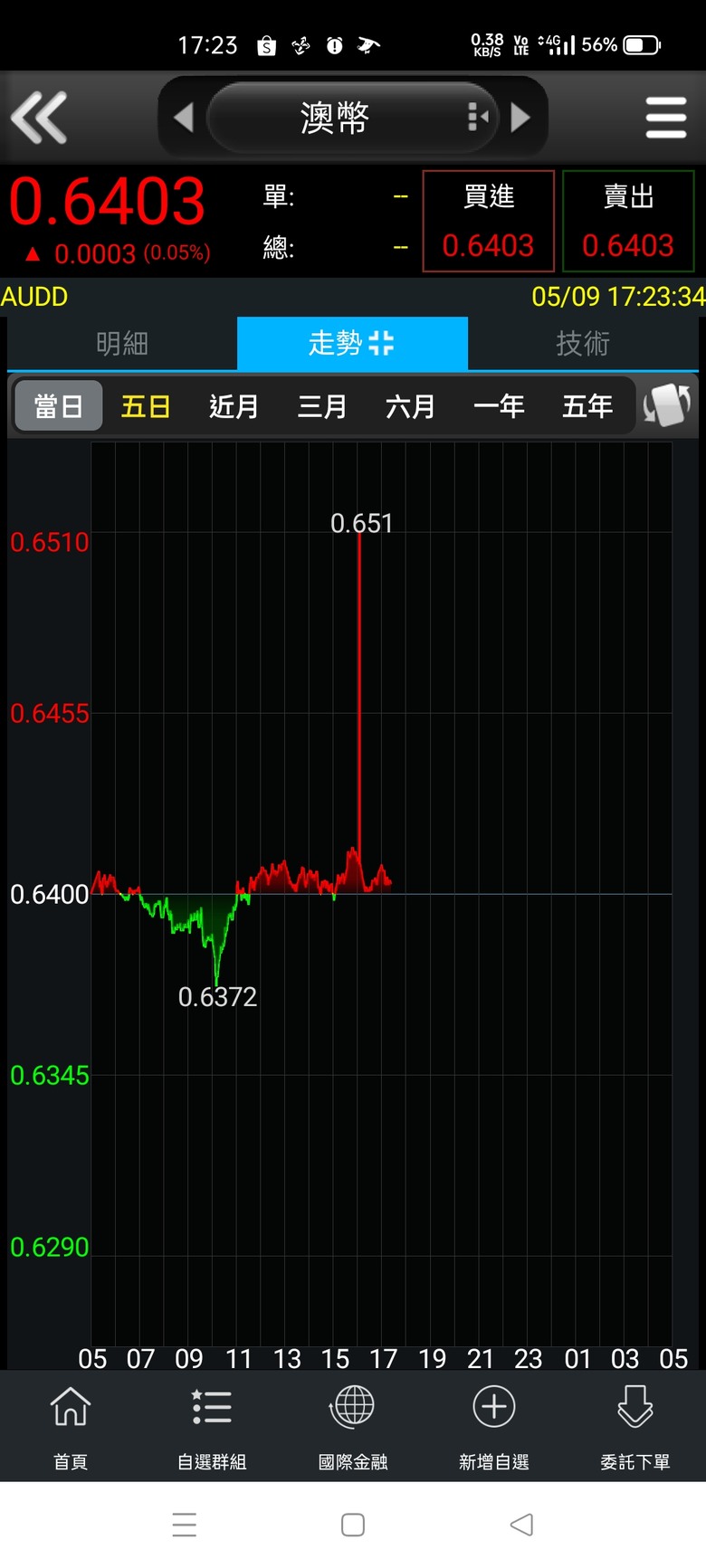Open 自選群組 watchlist groups

(x=212, y=1425)
